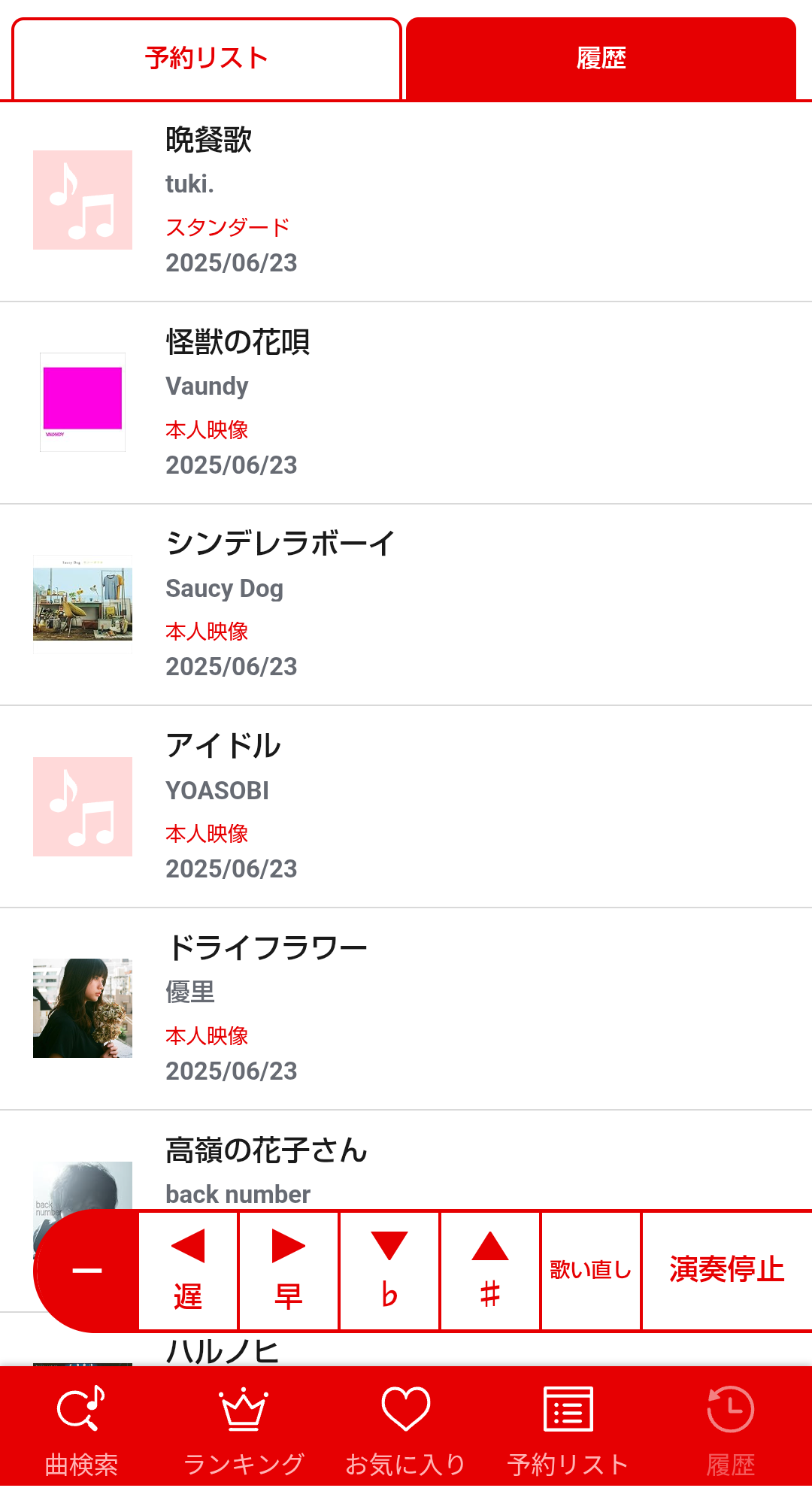Select the 履歴 top tab
The width and height of the screenshot is (812, 1497).
pyautogui.click(x=601, y=59)
